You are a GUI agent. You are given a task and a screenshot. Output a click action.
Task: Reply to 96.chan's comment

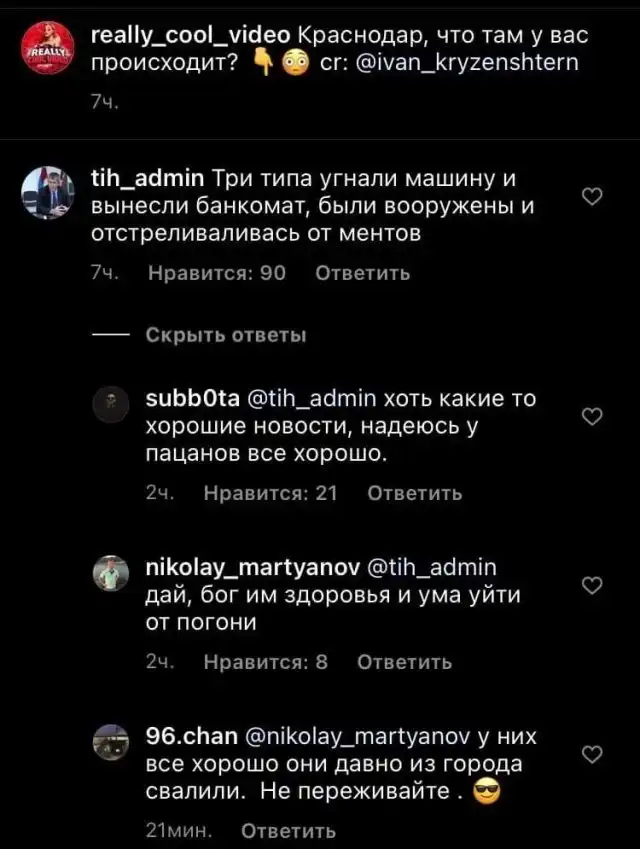tap(289, 831)
